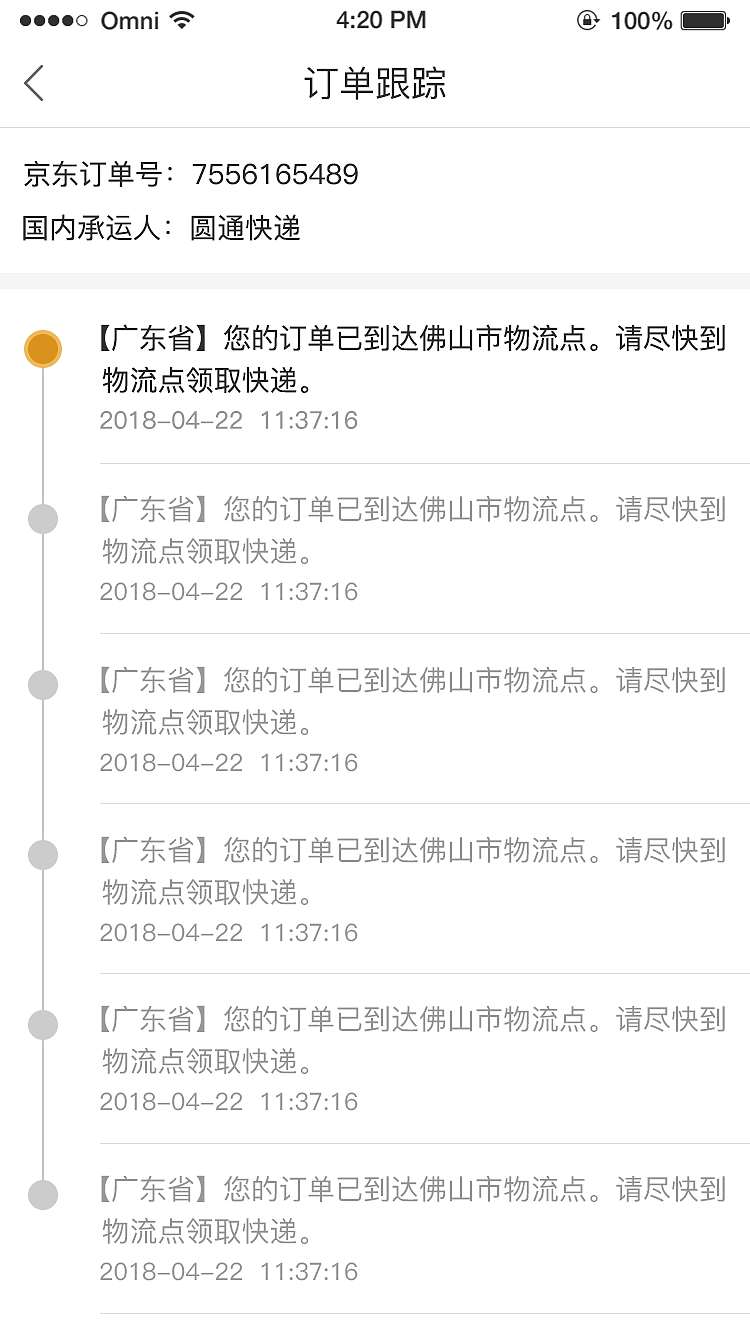Tap the fourth gray timeline dot

[43, 854]
